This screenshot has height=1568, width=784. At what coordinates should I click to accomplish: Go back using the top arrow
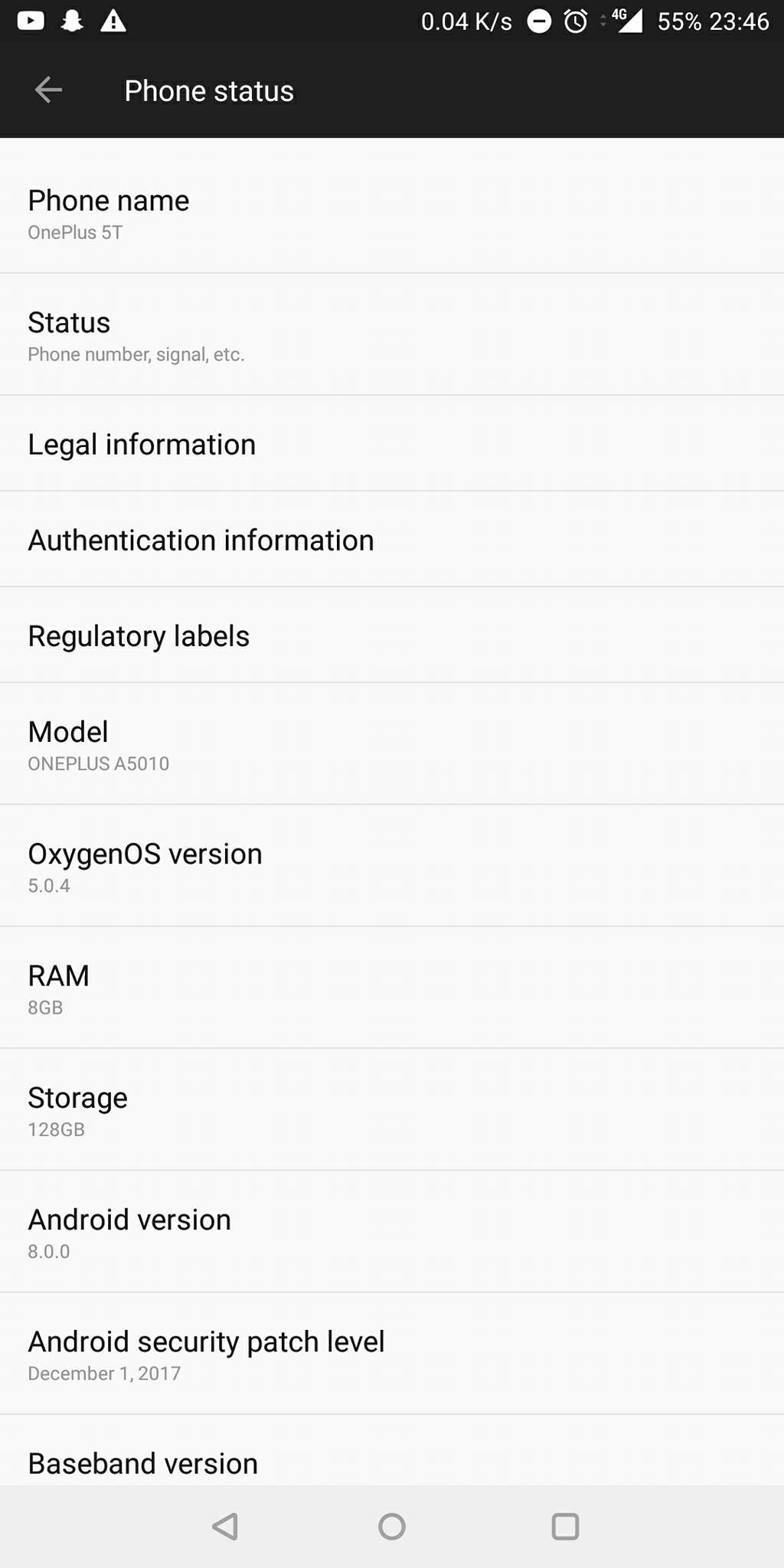pos(48,90)
